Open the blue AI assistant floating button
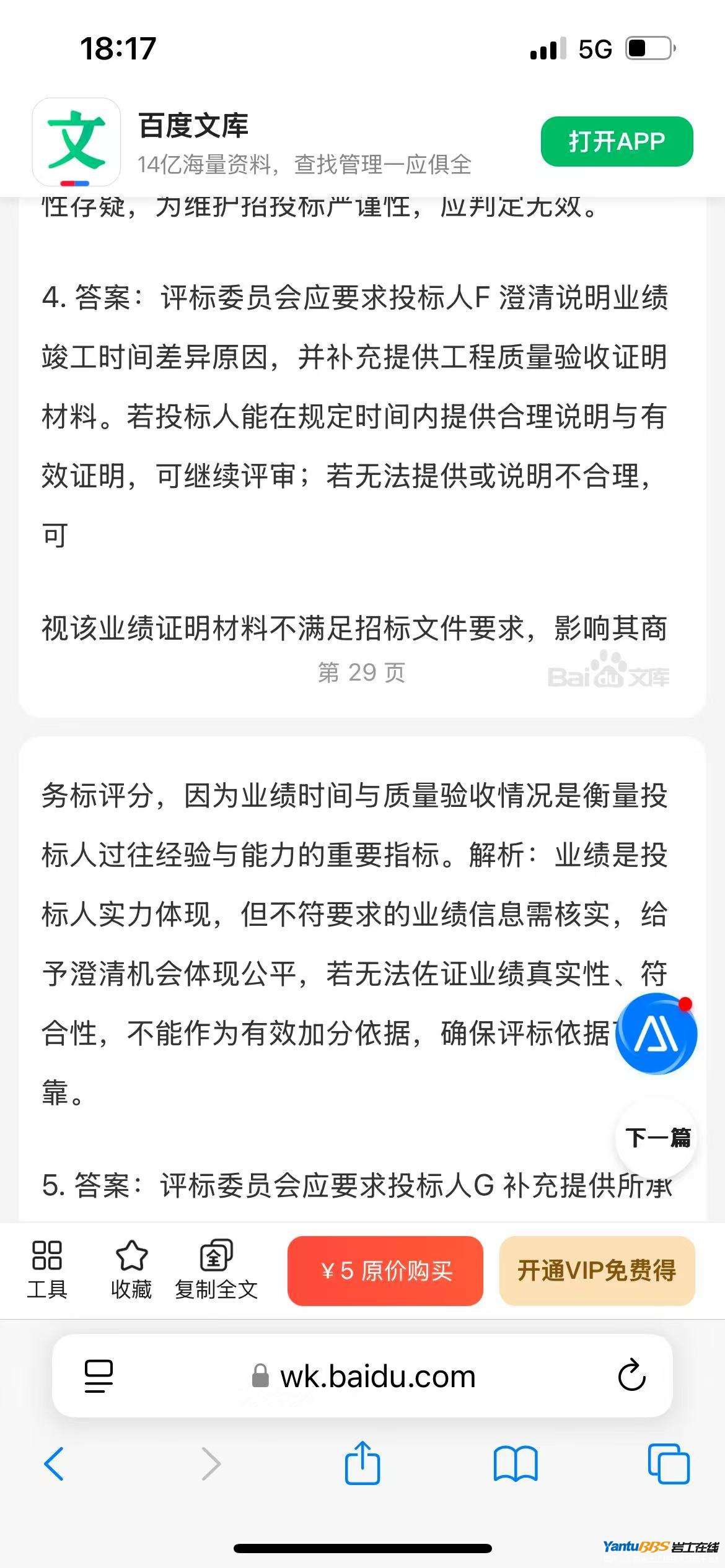The height and width of the screenshot is (1568, 725). pos(657,1034)
